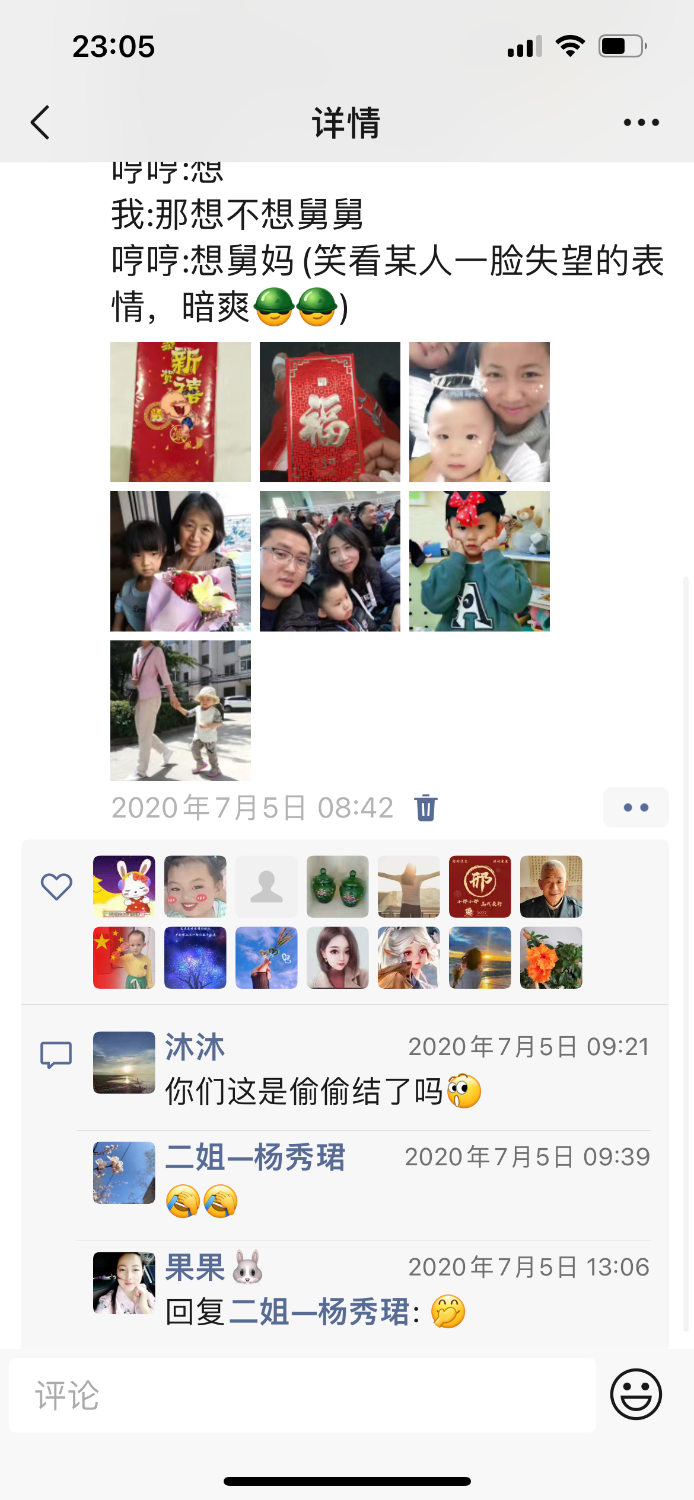Tap the orange flower avatar among the likes

(551, 958)
